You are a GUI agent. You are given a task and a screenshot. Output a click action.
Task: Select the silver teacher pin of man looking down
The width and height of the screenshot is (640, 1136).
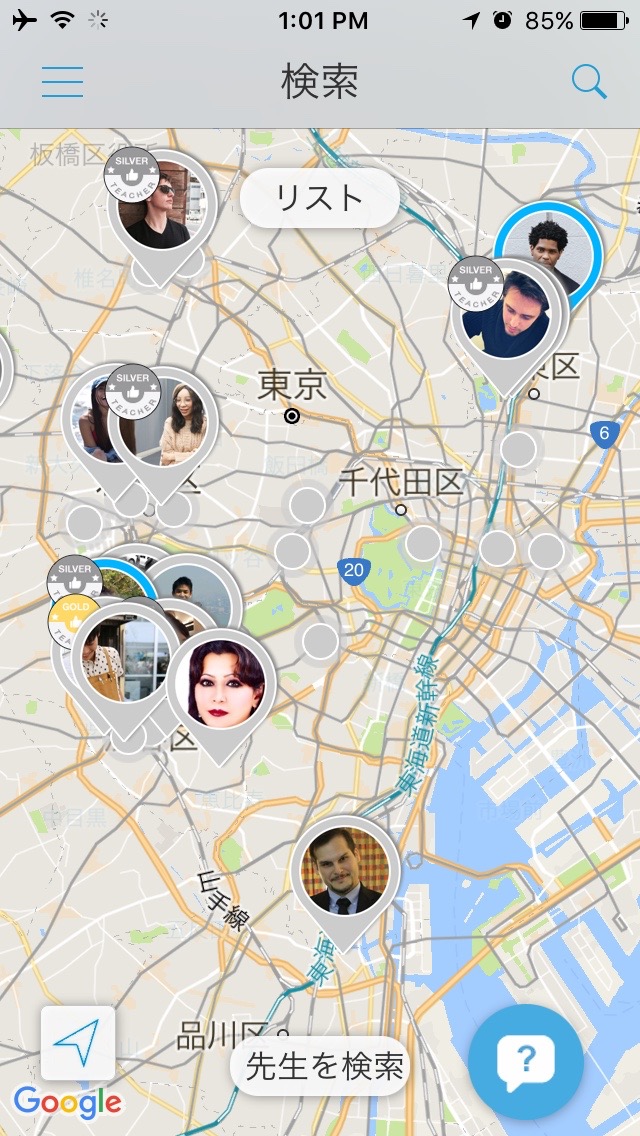point(505,317)
